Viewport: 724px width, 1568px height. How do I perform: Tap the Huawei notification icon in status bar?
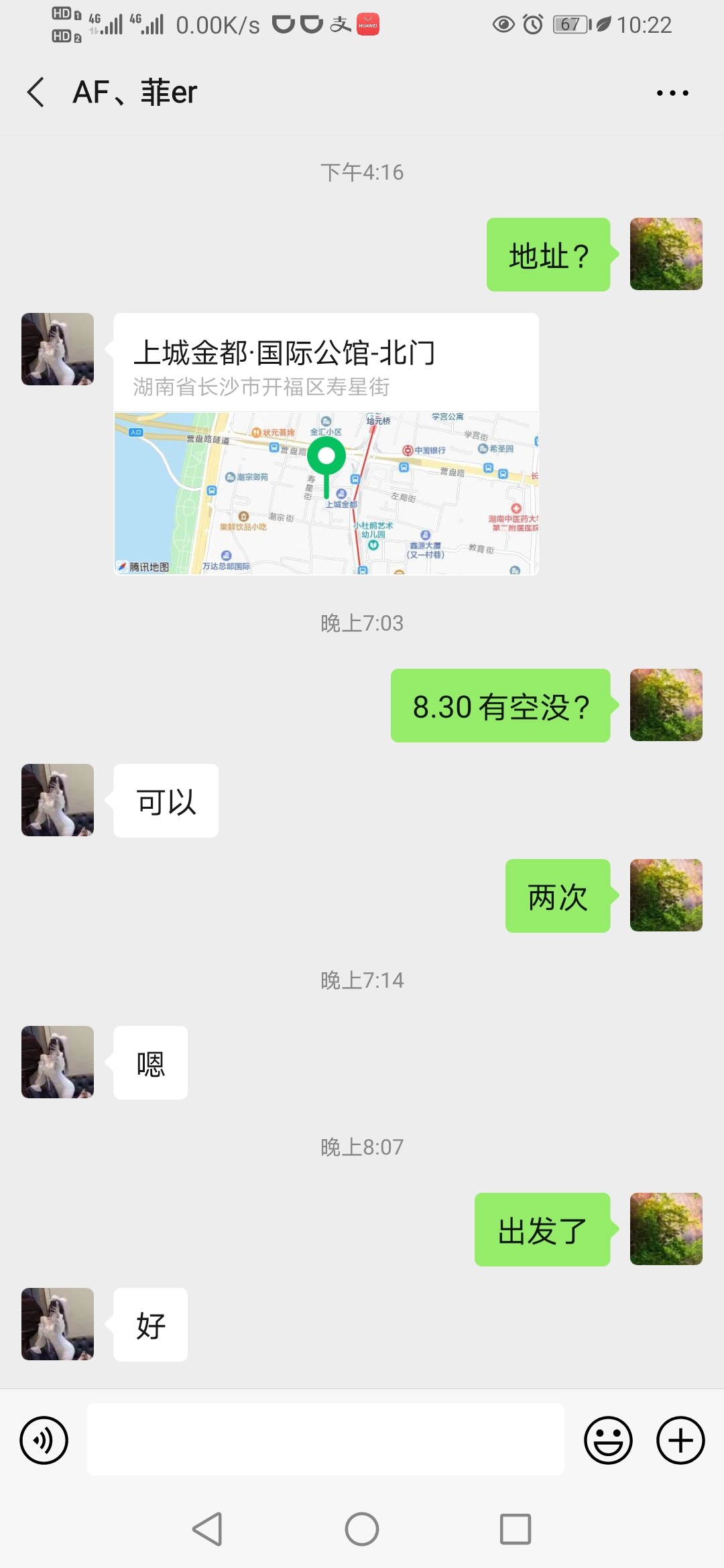point(367,24)
